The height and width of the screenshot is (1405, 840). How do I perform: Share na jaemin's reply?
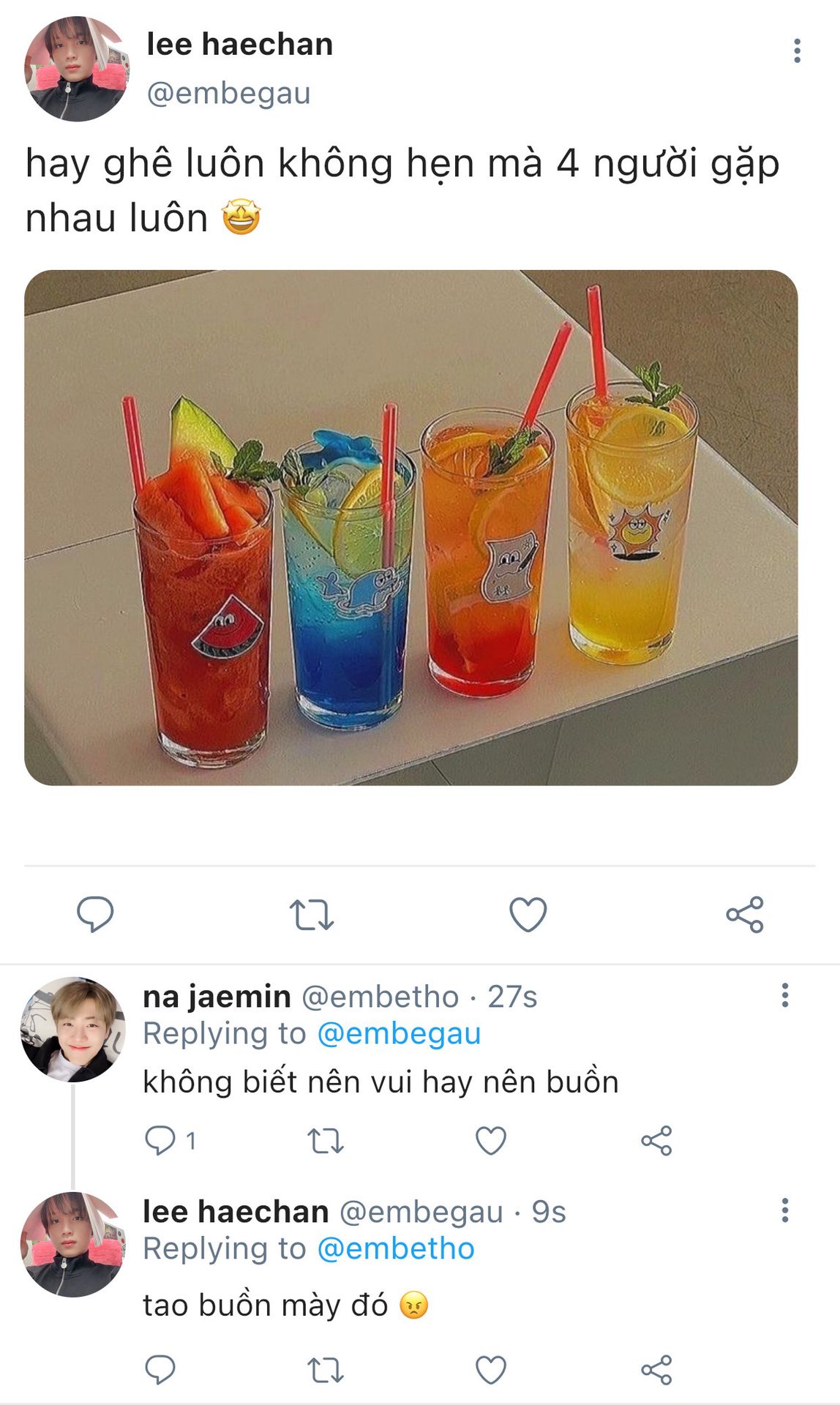point(656,1141)
